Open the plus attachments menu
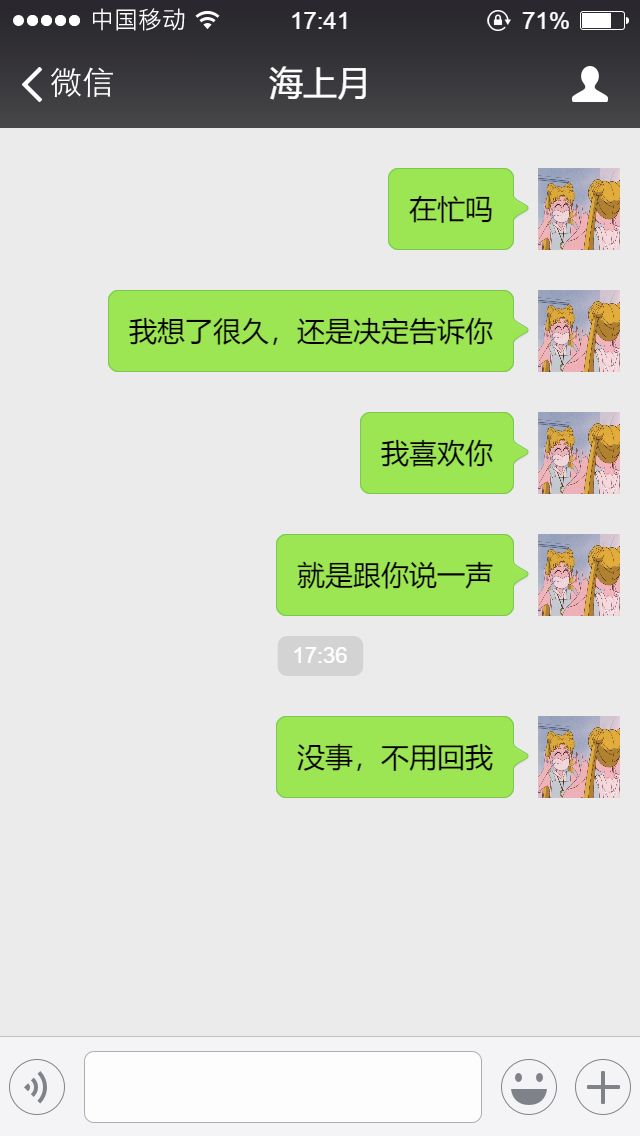The image size is (640, 1136). [602, 1086]
